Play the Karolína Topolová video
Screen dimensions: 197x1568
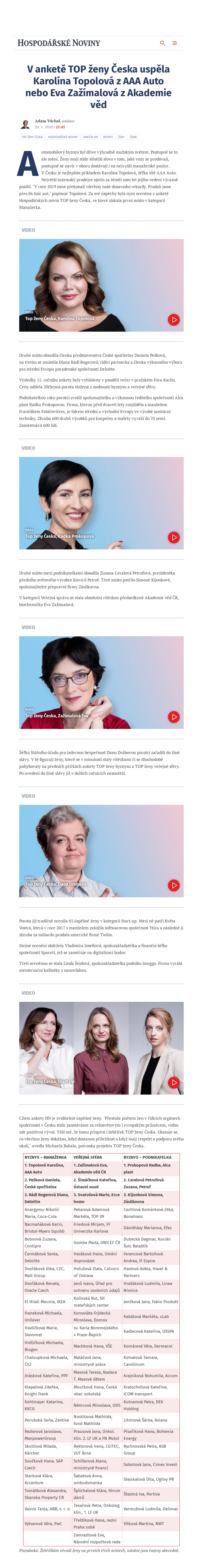coord(174,320)
